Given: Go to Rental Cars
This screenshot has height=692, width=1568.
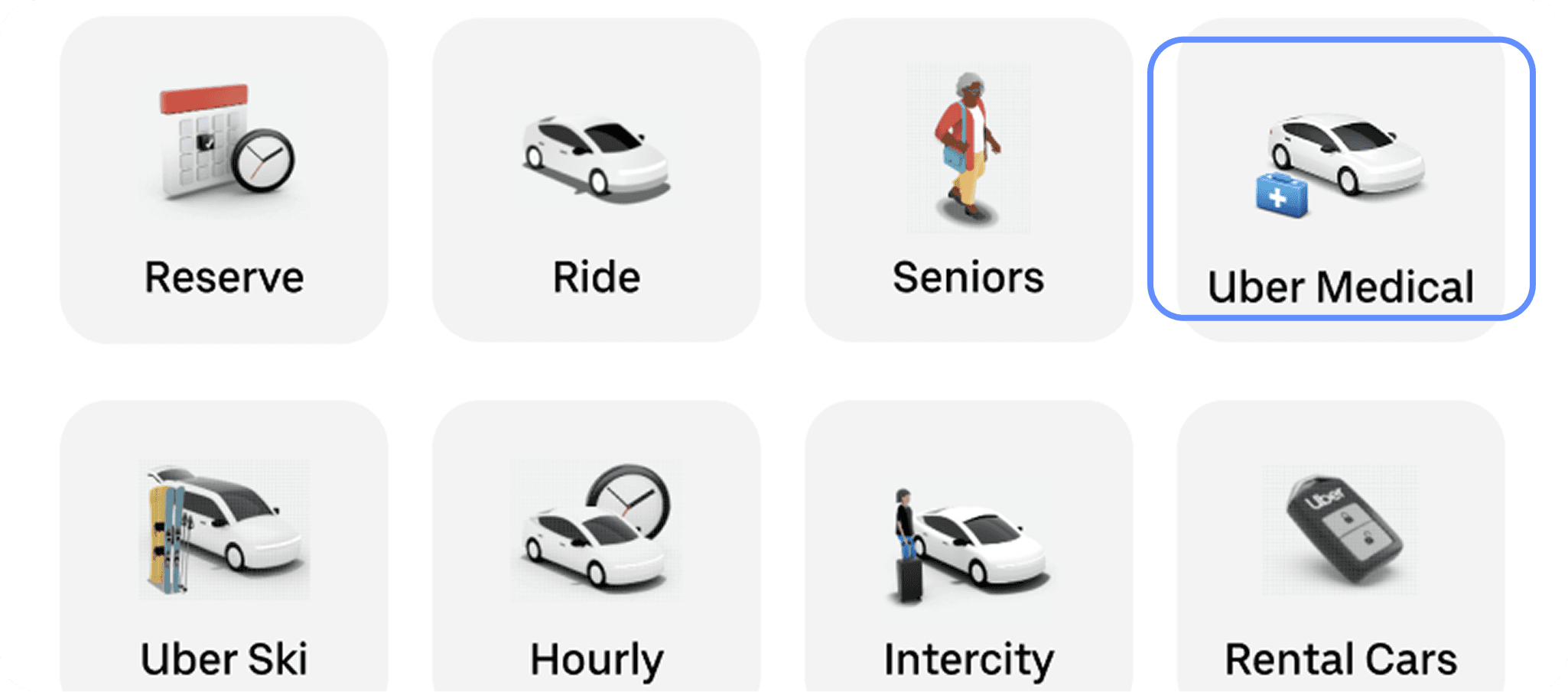Looking at the screenshot, I should [x=1341, y=546].
